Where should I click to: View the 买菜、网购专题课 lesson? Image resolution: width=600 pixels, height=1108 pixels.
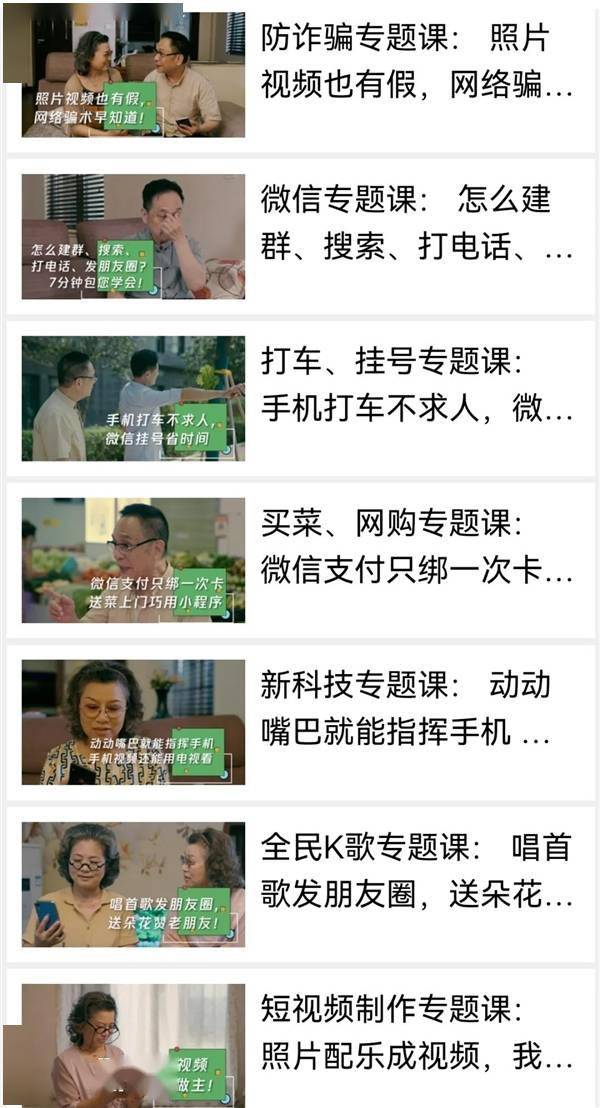pyautogui.click(x=415, y=546)
